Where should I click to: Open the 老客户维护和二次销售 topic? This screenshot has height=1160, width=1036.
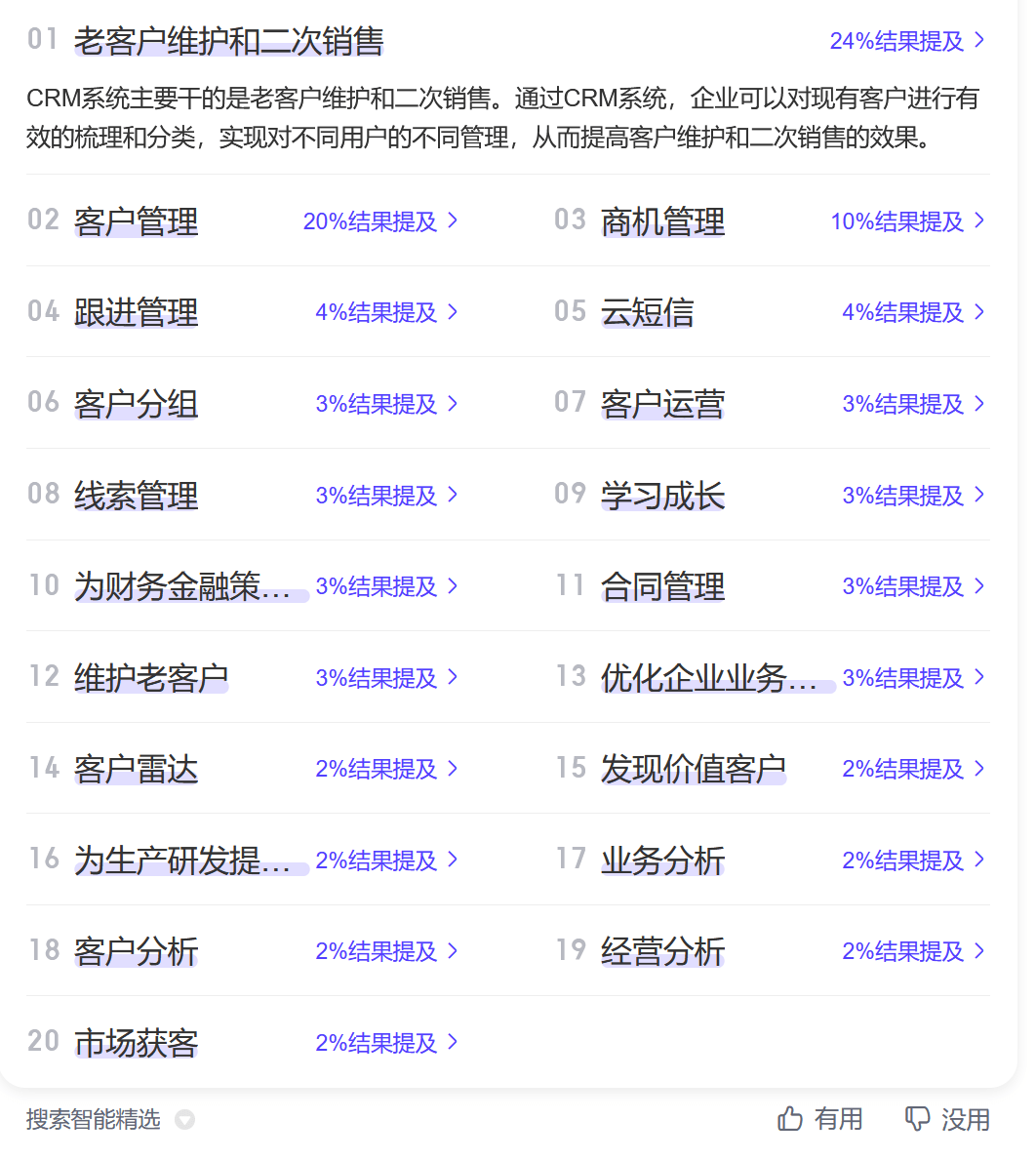tap(229, 42)
